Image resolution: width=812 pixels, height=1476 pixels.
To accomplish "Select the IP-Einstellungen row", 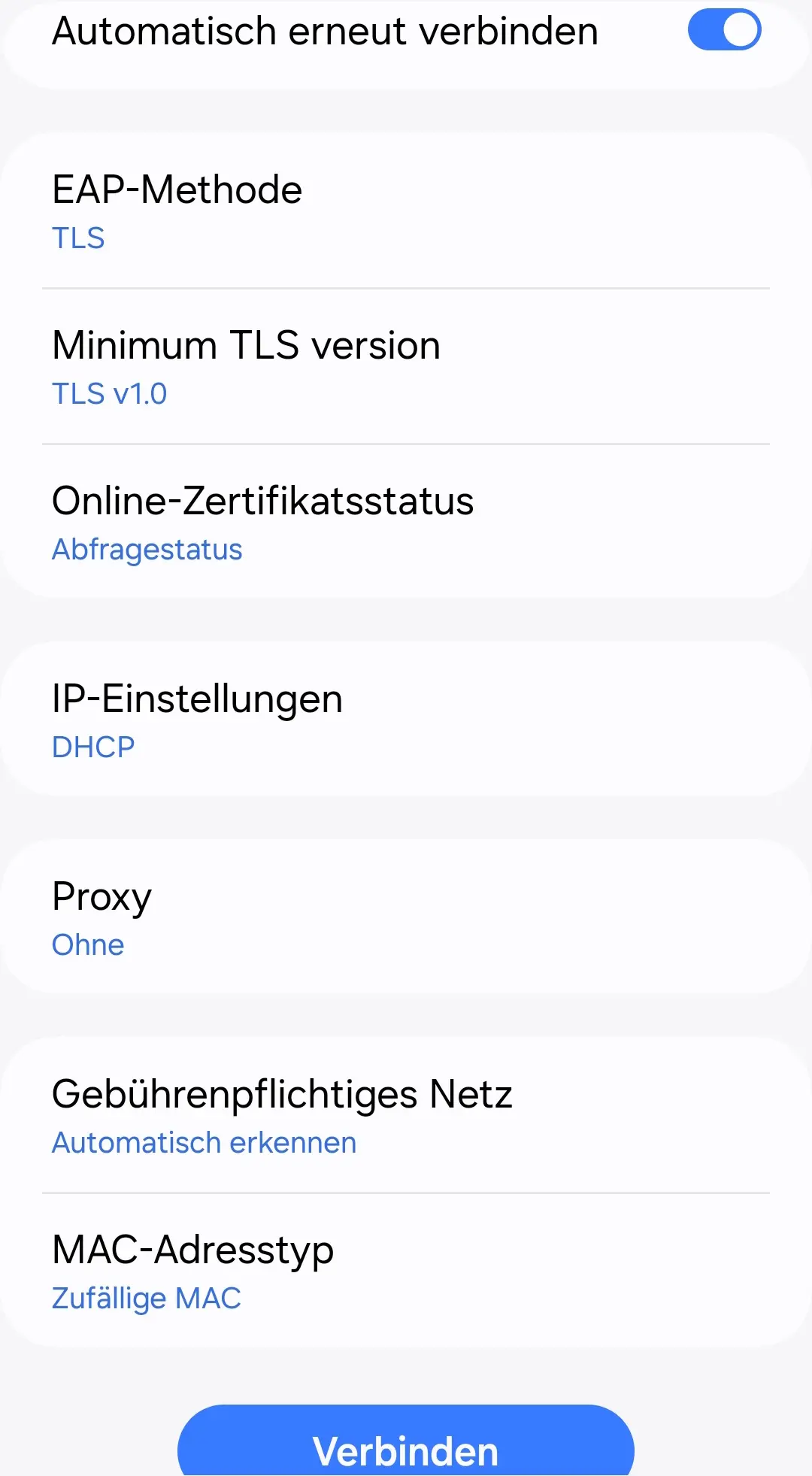I will click(406, 720).
